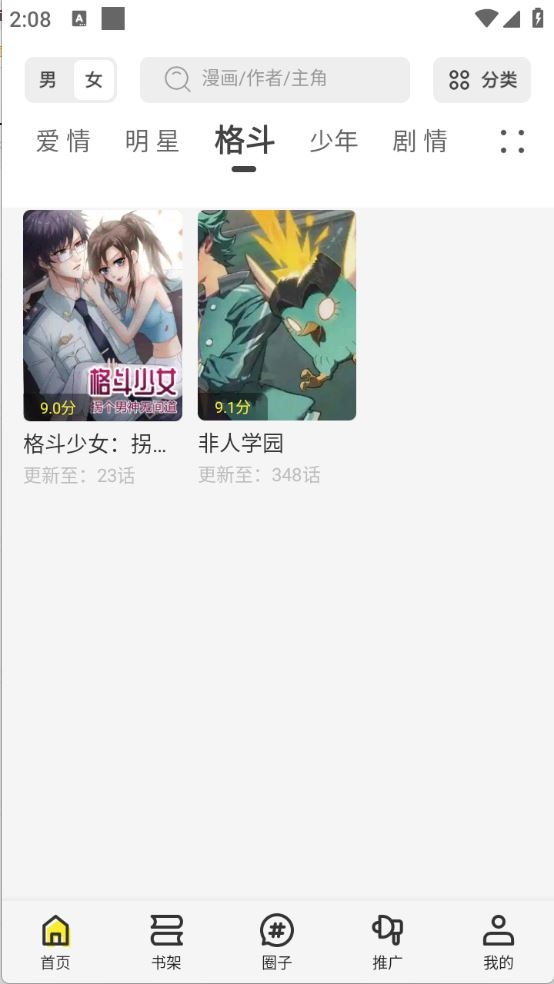Expand all genres with the four-dot icon
554x984 pixels.
[512, 141]
